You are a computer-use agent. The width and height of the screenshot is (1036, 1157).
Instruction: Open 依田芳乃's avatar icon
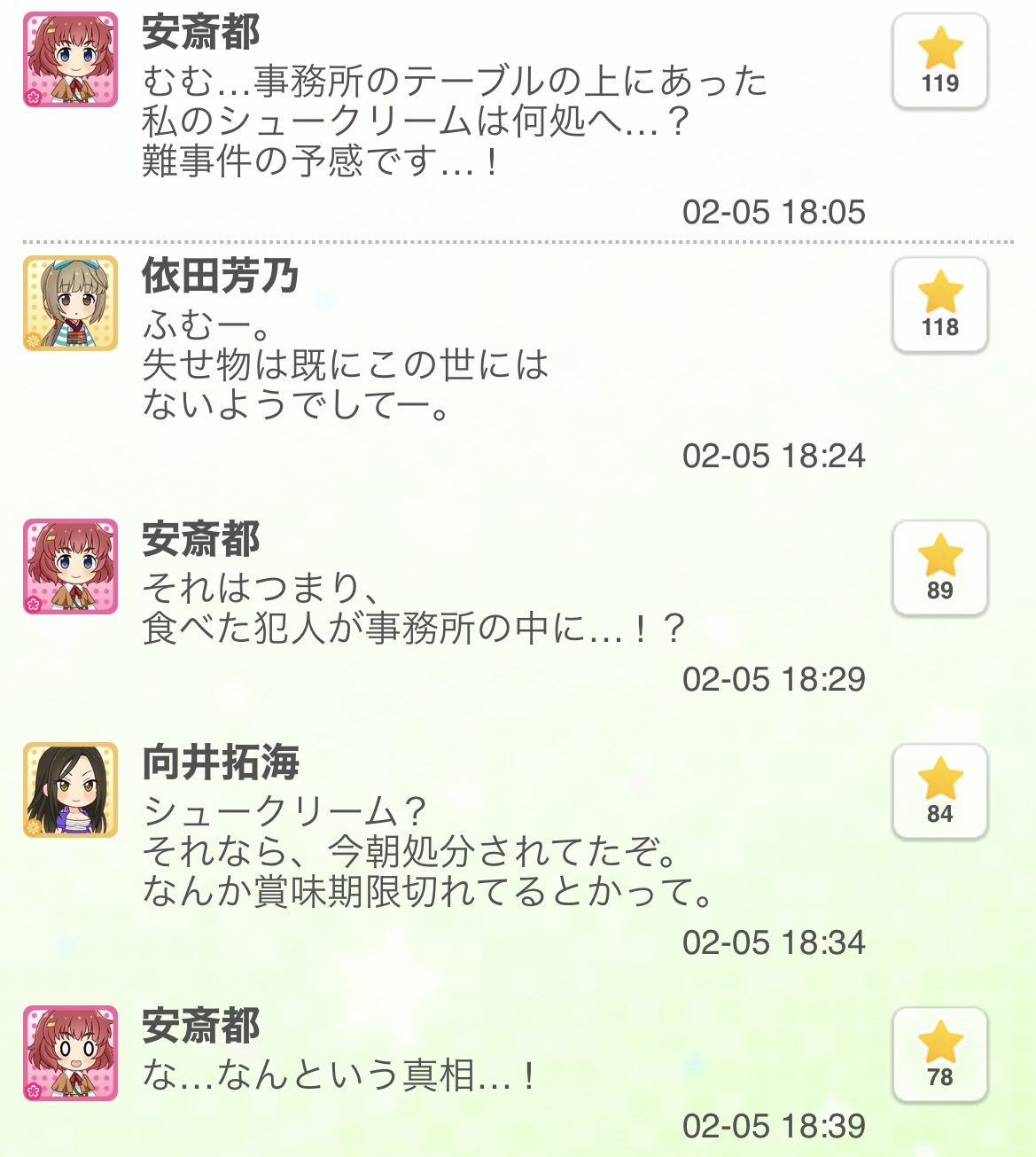coord(71,303)
